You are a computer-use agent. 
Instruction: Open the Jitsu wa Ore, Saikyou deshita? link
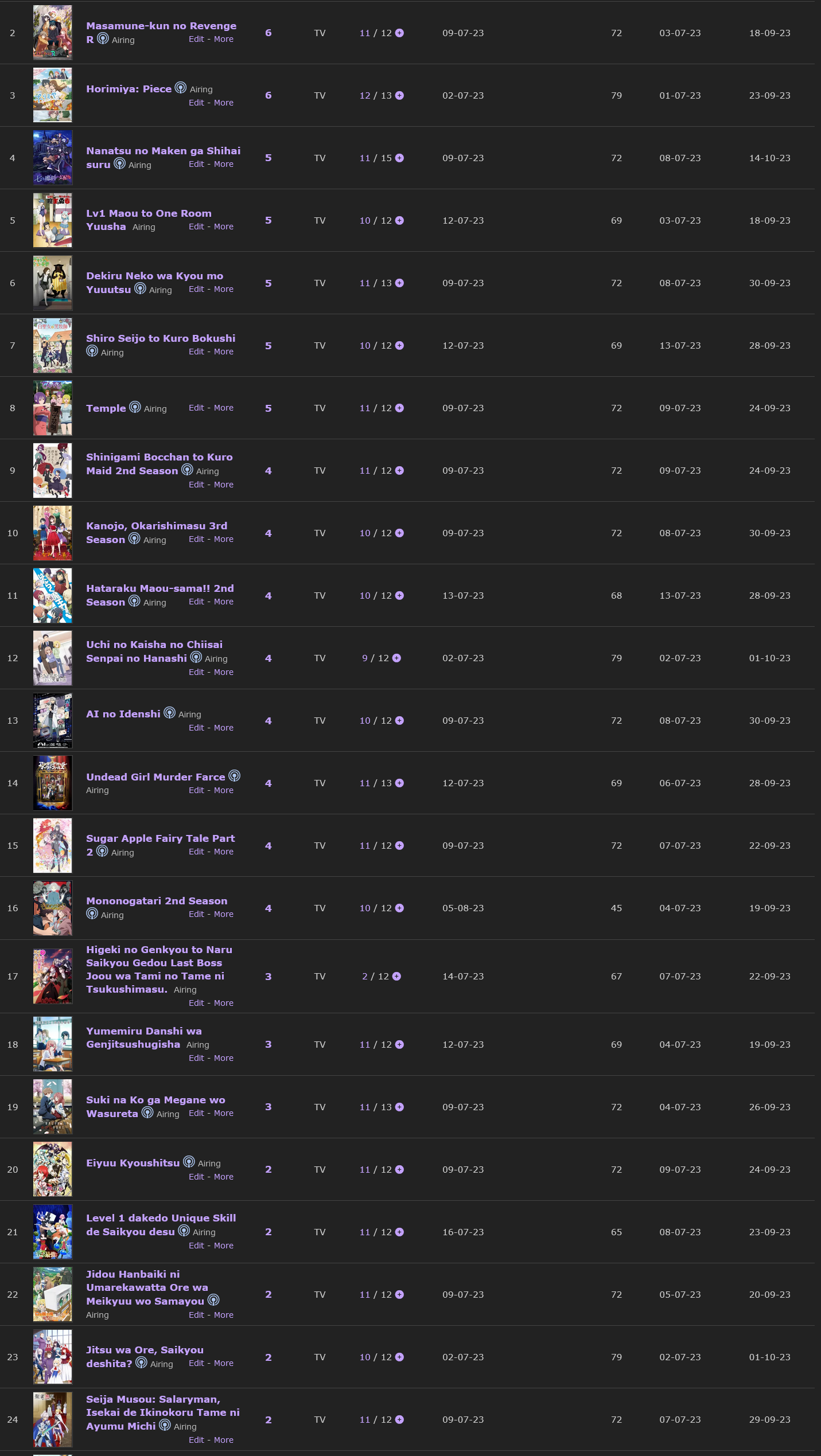pos(145,1357)
